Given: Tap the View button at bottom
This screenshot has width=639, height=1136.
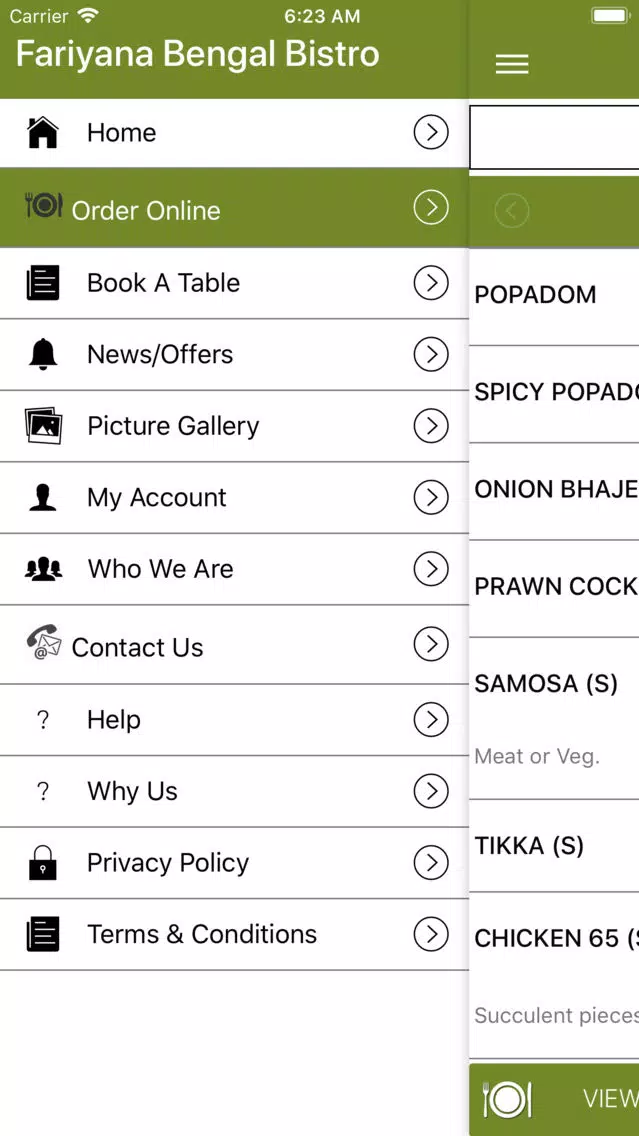Looking at the screenshot, I should 554,1099.
